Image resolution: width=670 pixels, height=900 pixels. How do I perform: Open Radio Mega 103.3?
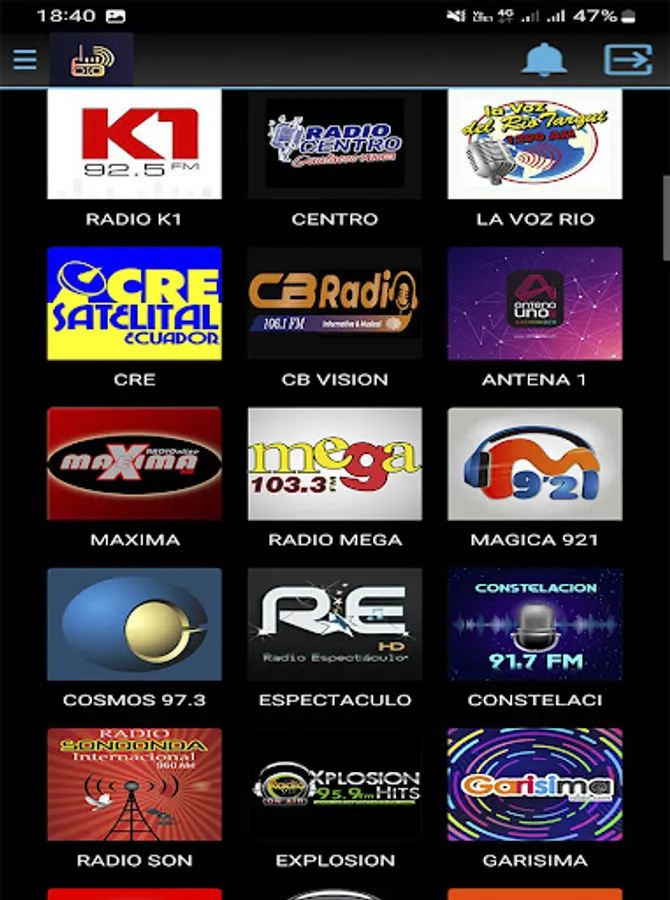tap(335, 464)
